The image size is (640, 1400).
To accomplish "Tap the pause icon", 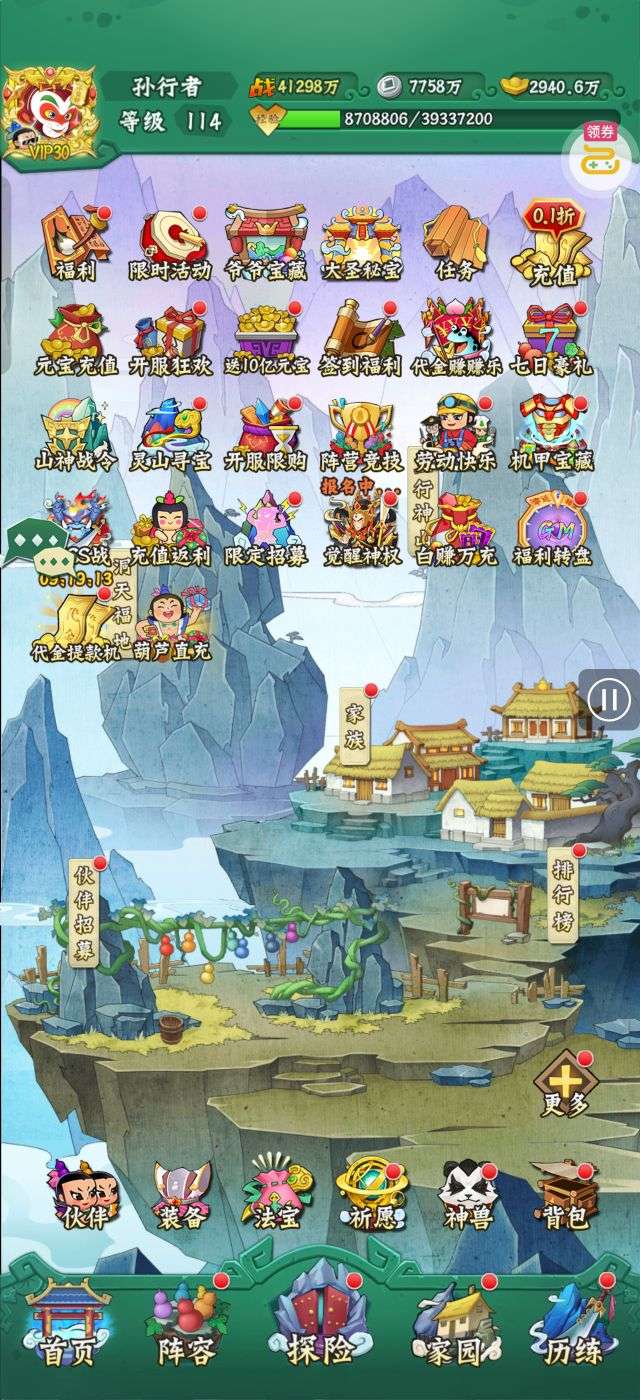I will point(609,698).
